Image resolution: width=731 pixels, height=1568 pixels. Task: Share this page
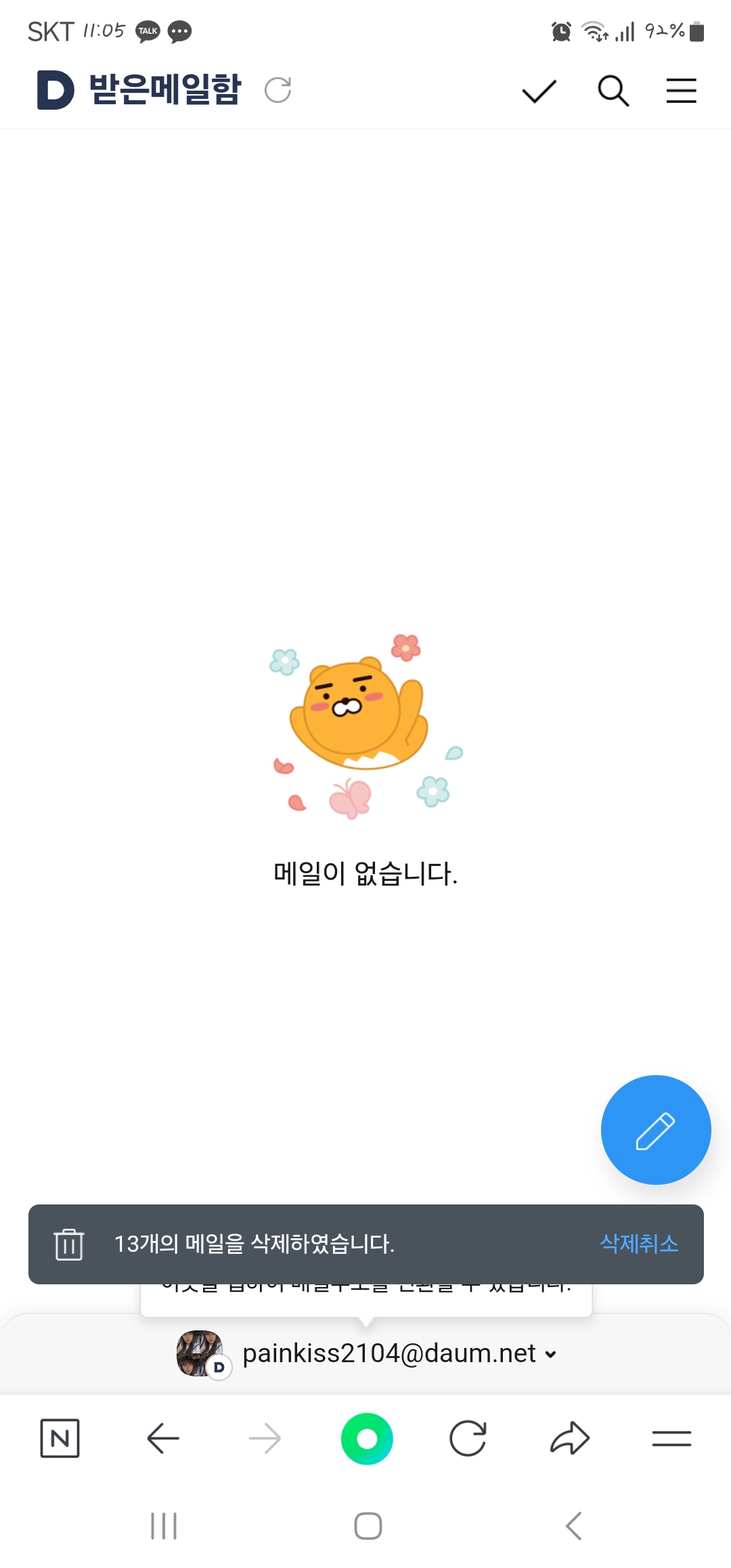point(570,1438)
